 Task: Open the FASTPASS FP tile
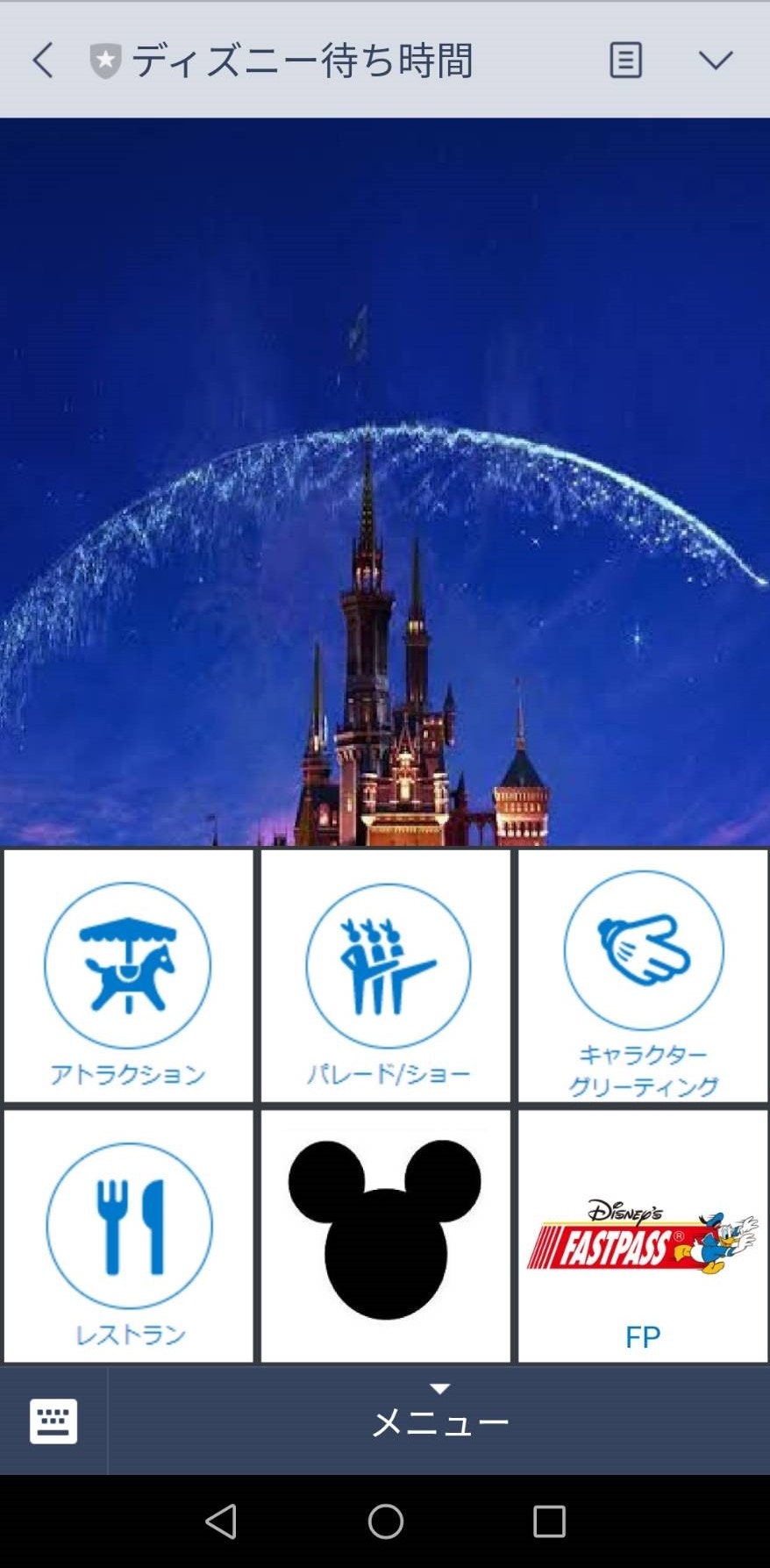pyautogui.click(x=643, y=1235)
